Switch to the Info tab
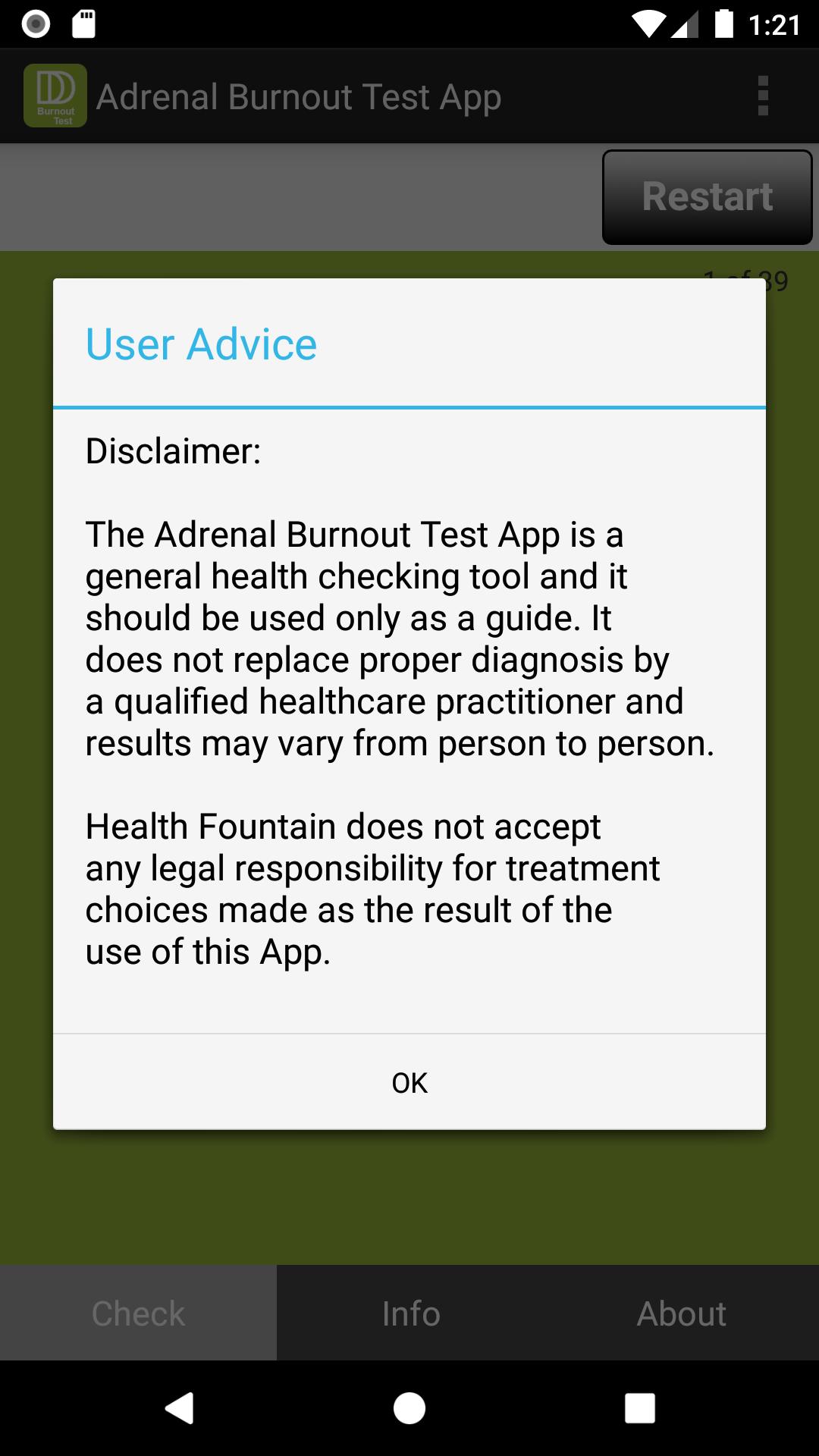 410,1313
